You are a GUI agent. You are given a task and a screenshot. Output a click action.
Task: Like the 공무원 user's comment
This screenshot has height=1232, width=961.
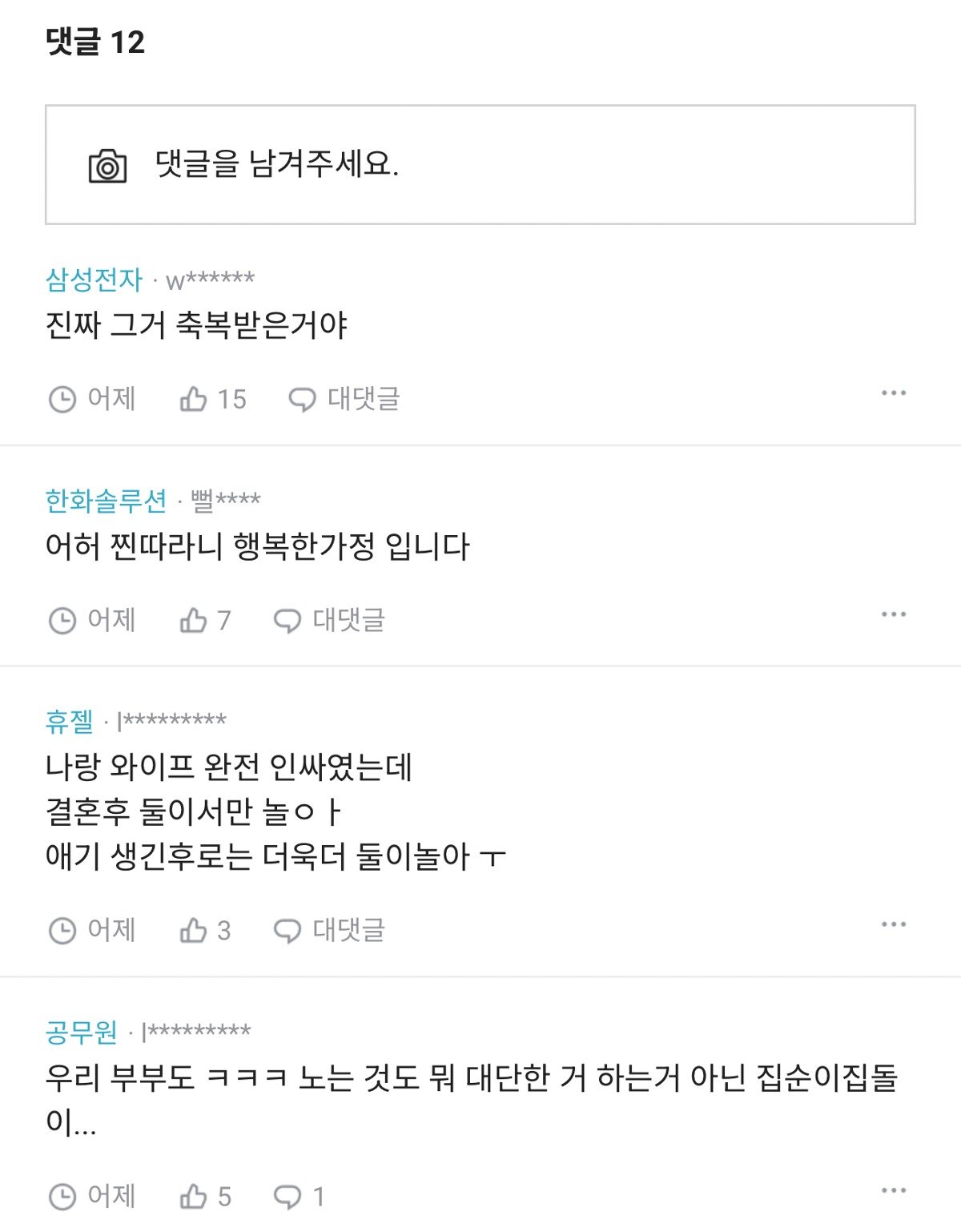(194, 1197)
